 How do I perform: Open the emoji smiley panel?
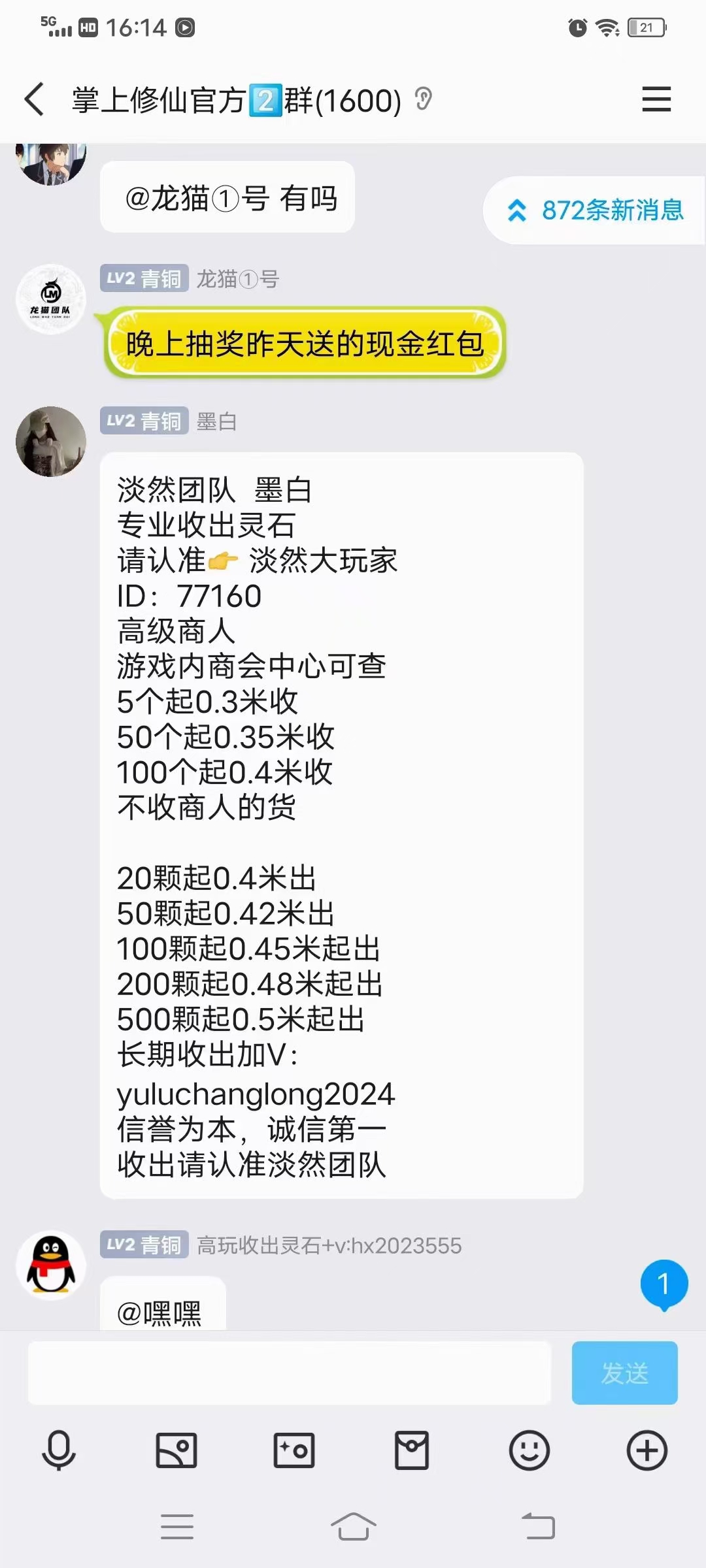529,1450
